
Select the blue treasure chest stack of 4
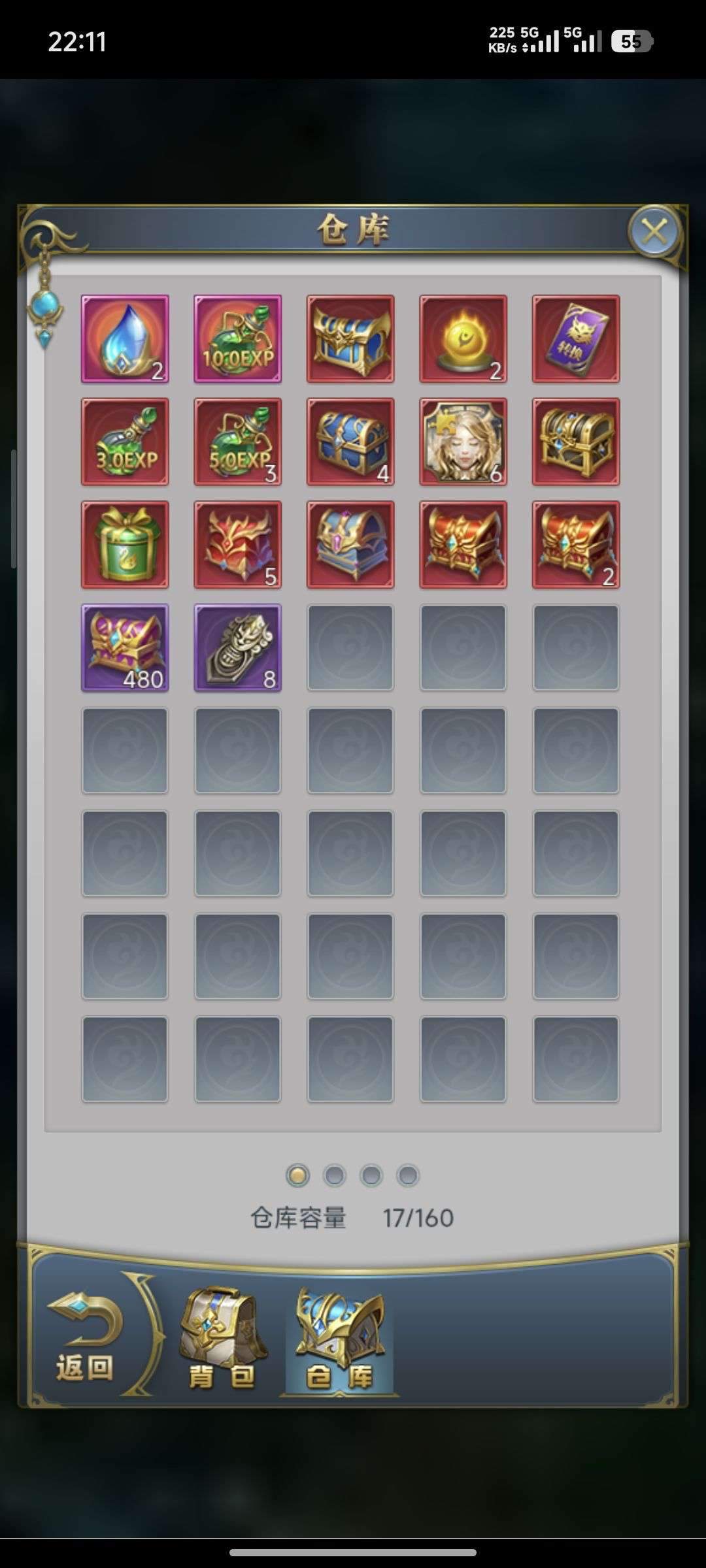(350, 442)
